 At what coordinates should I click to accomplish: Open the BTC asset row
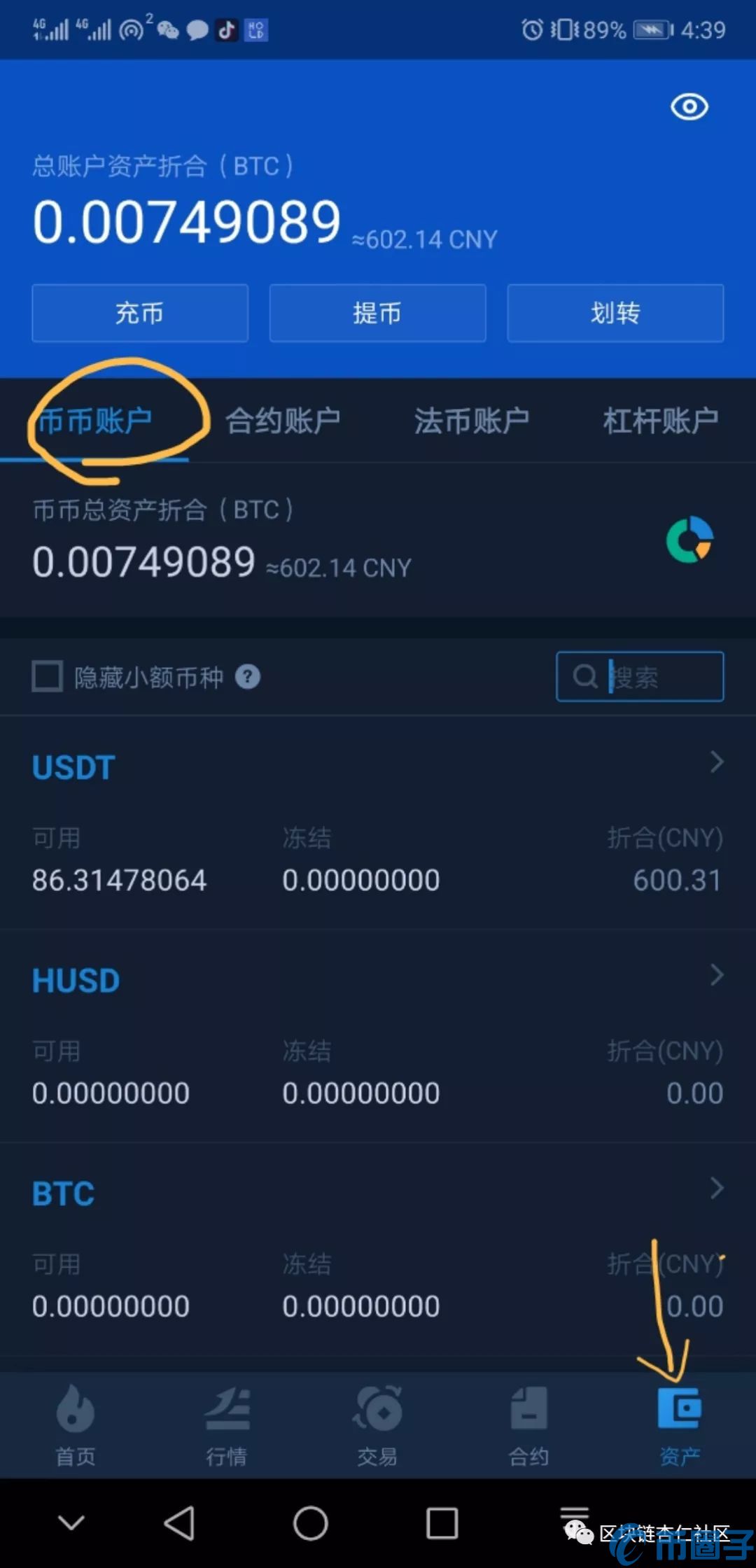(x=378, y=1193)
